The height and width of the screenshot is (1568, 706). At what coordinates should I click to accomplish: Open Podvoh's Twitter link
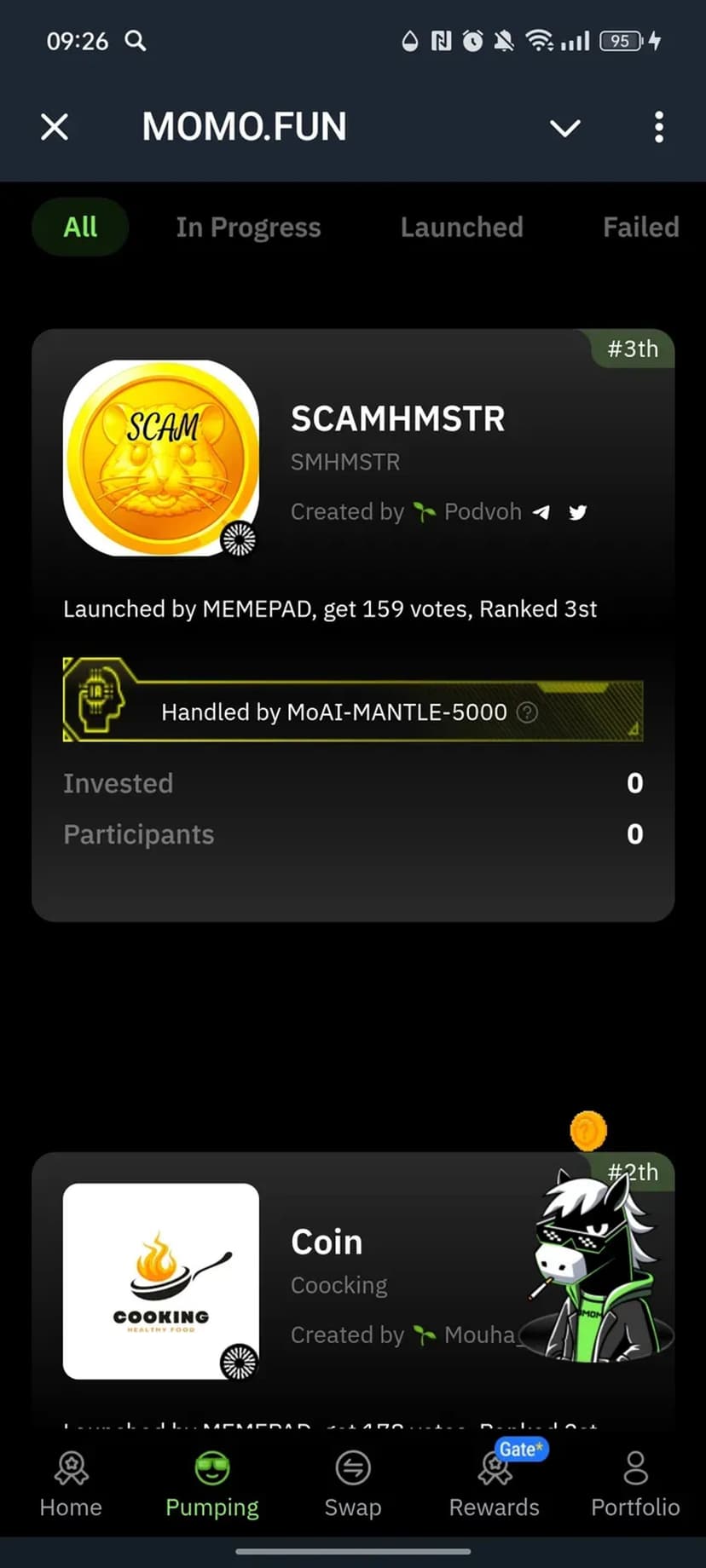578,512
